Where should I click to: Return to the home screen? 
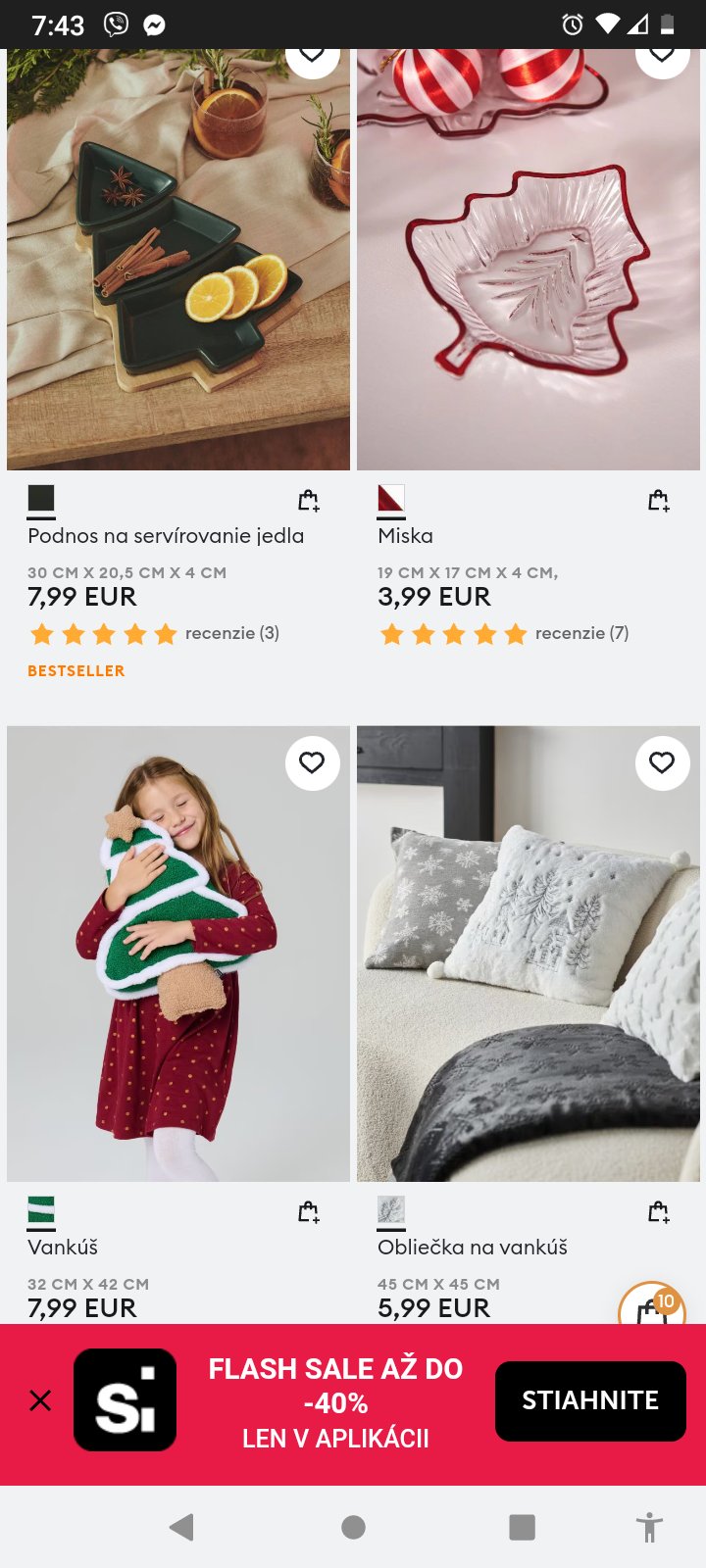tap(353, 1527)
